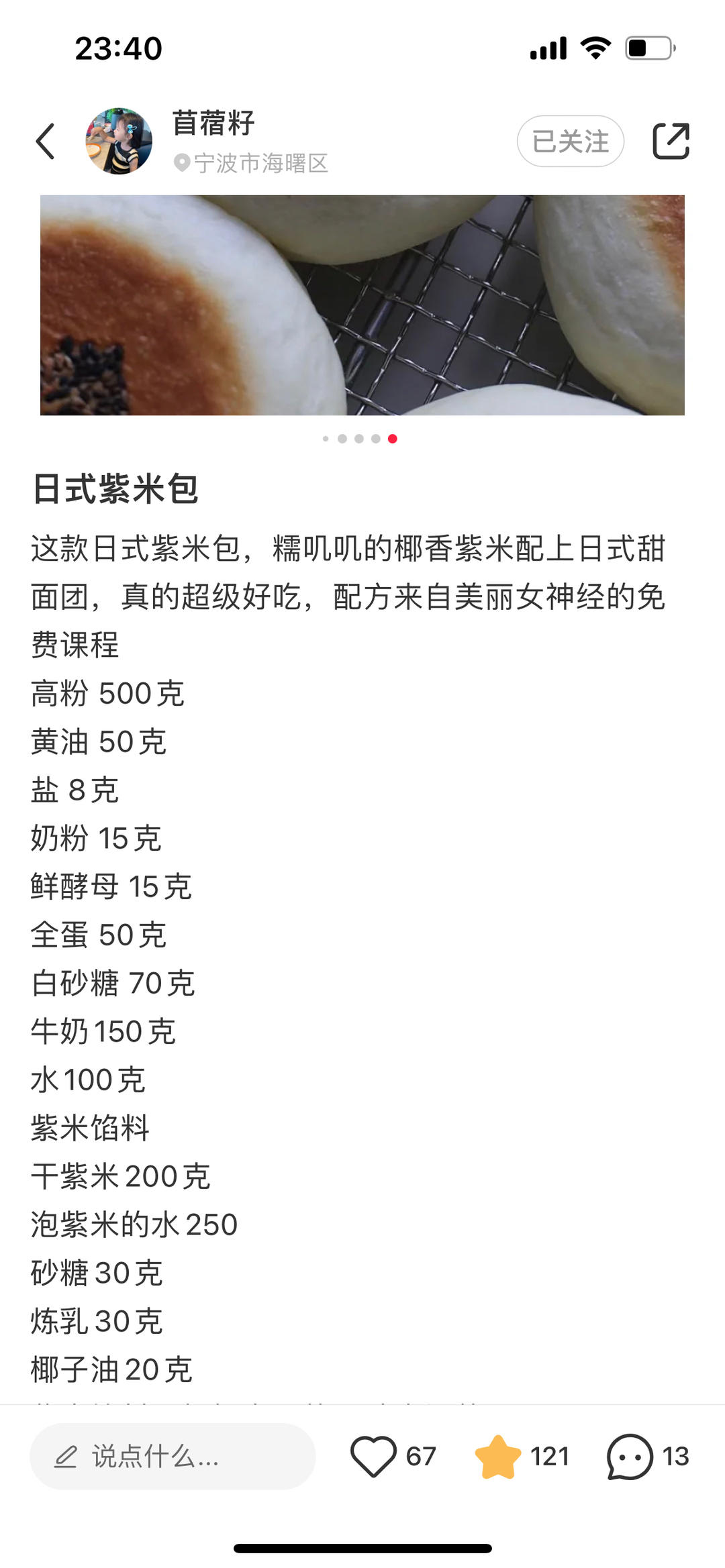The width and height of the screenshot is (725, 1568).
Task: Like this post with the heart
Action: 373,1457
